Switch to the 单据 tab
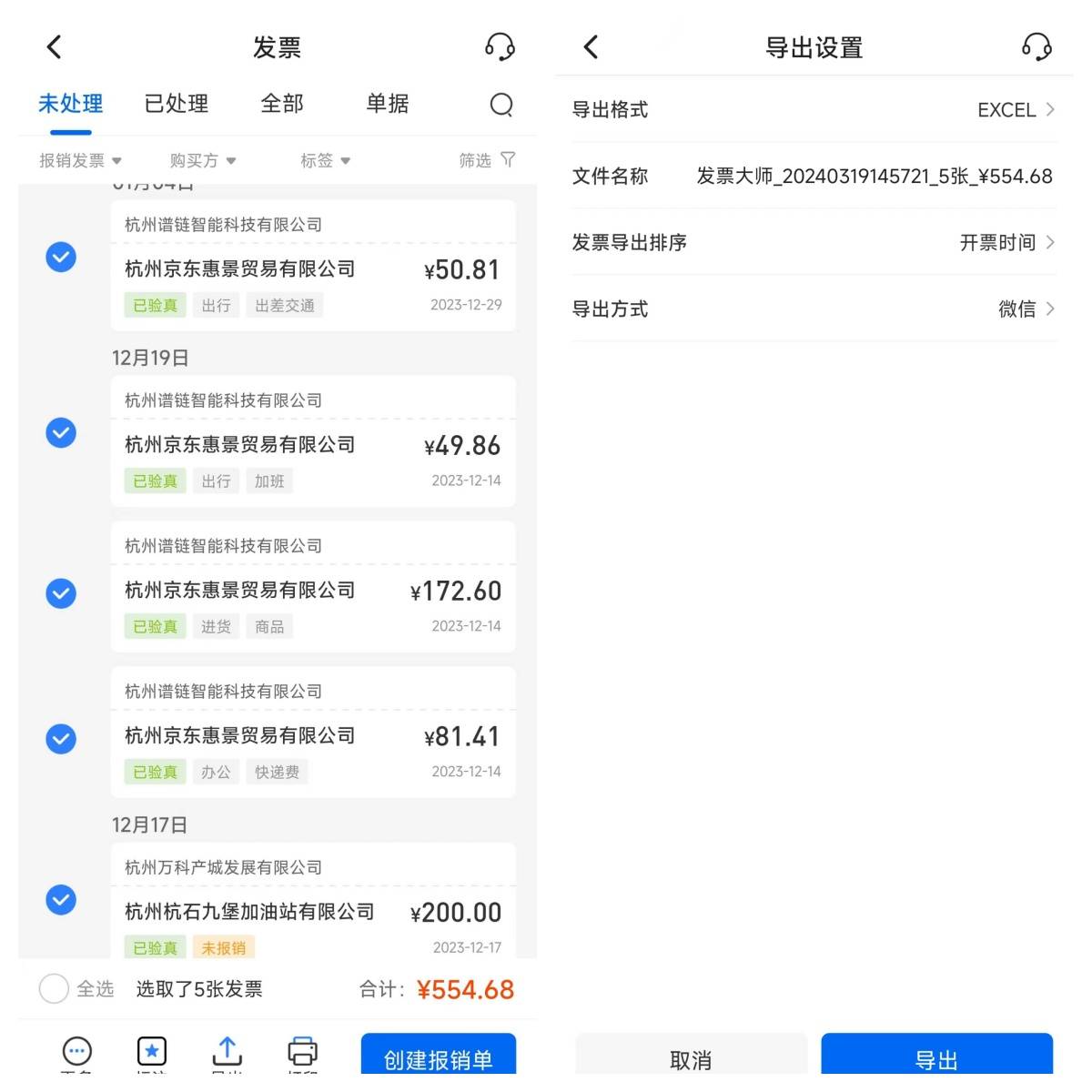The height and width of the screenshot is (1092, 1092). coord(388,104)
